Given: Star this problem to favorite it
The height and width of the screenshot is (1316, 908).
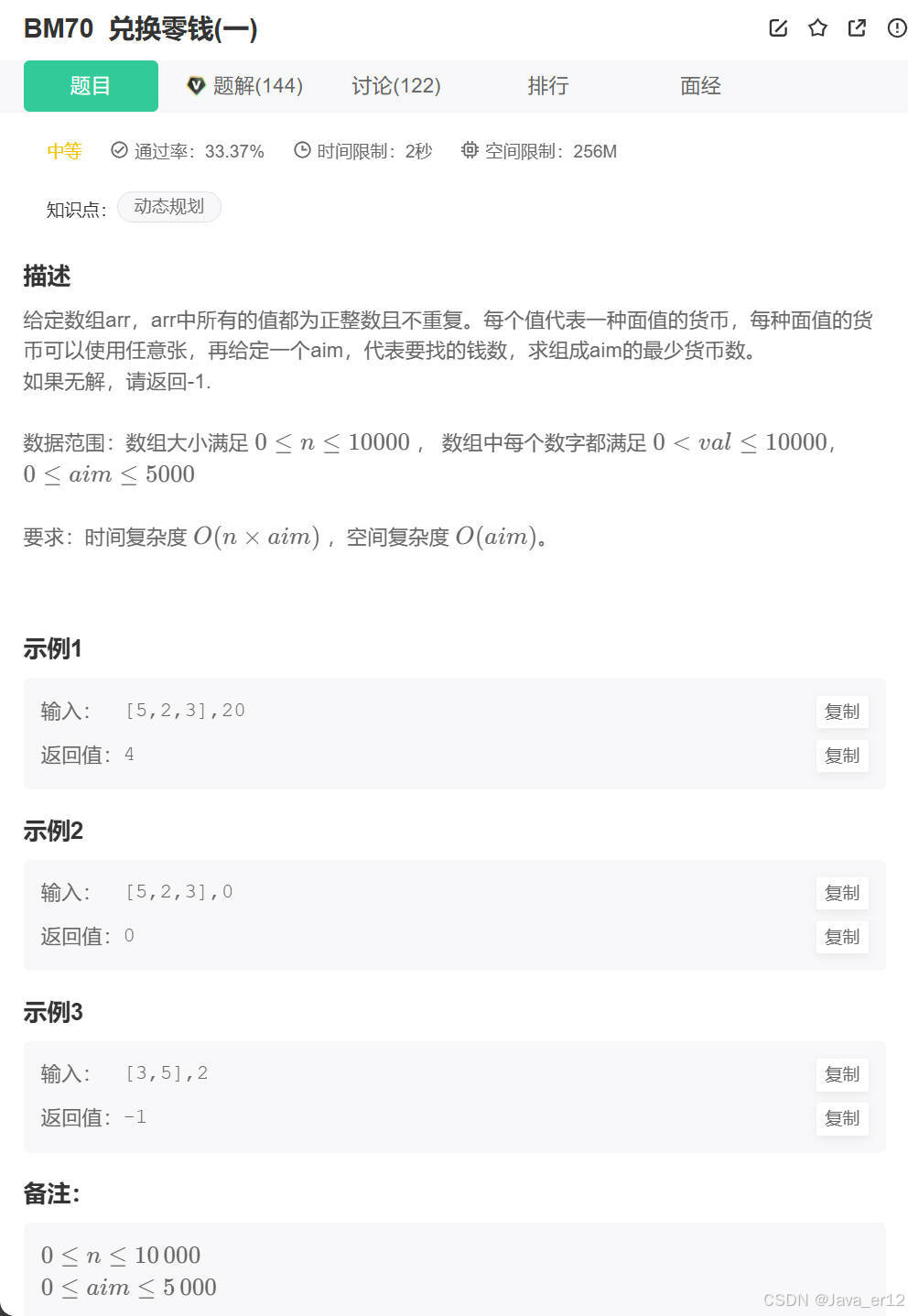Looking at the screenshot, I should [816, 27].
